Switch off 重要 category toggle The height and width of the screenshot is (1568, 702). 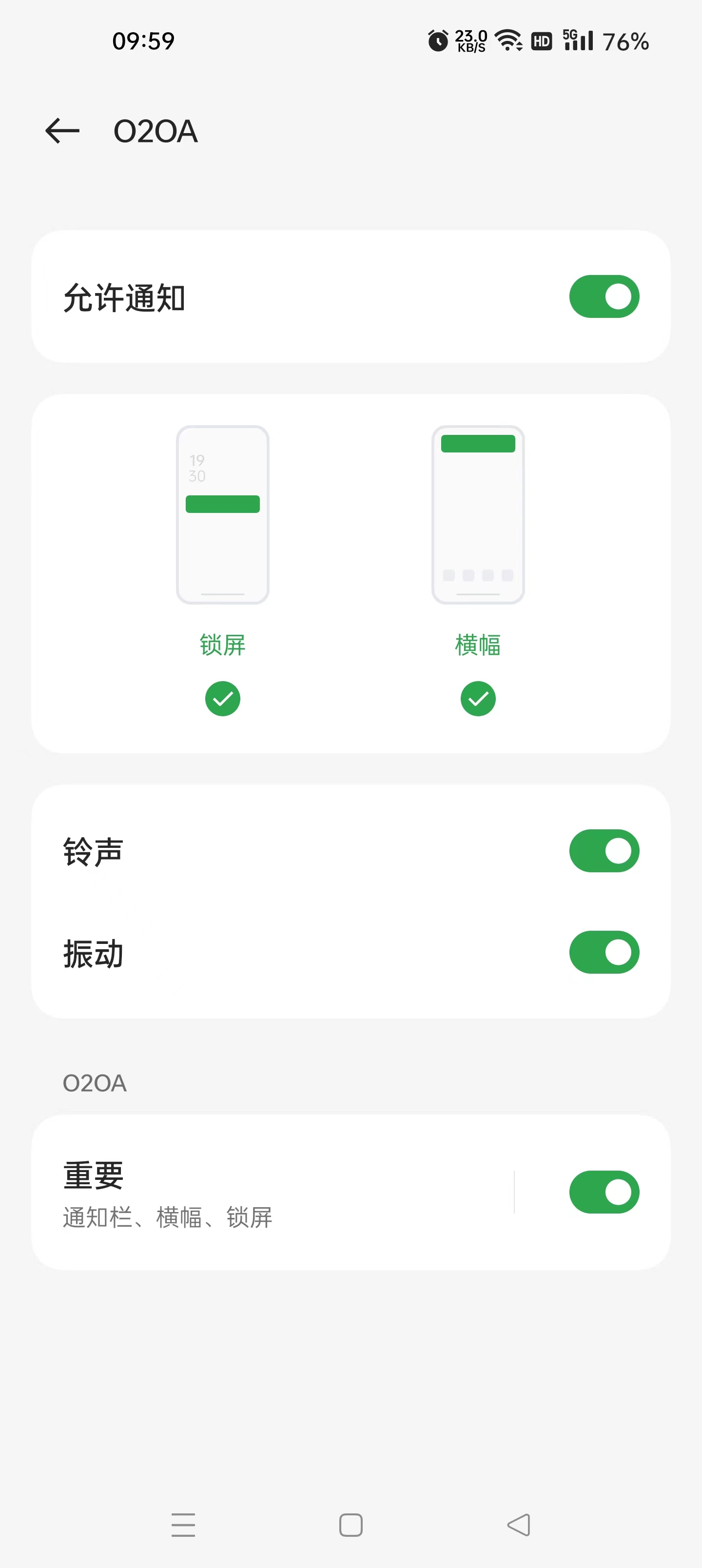[x=604, y=1192]
